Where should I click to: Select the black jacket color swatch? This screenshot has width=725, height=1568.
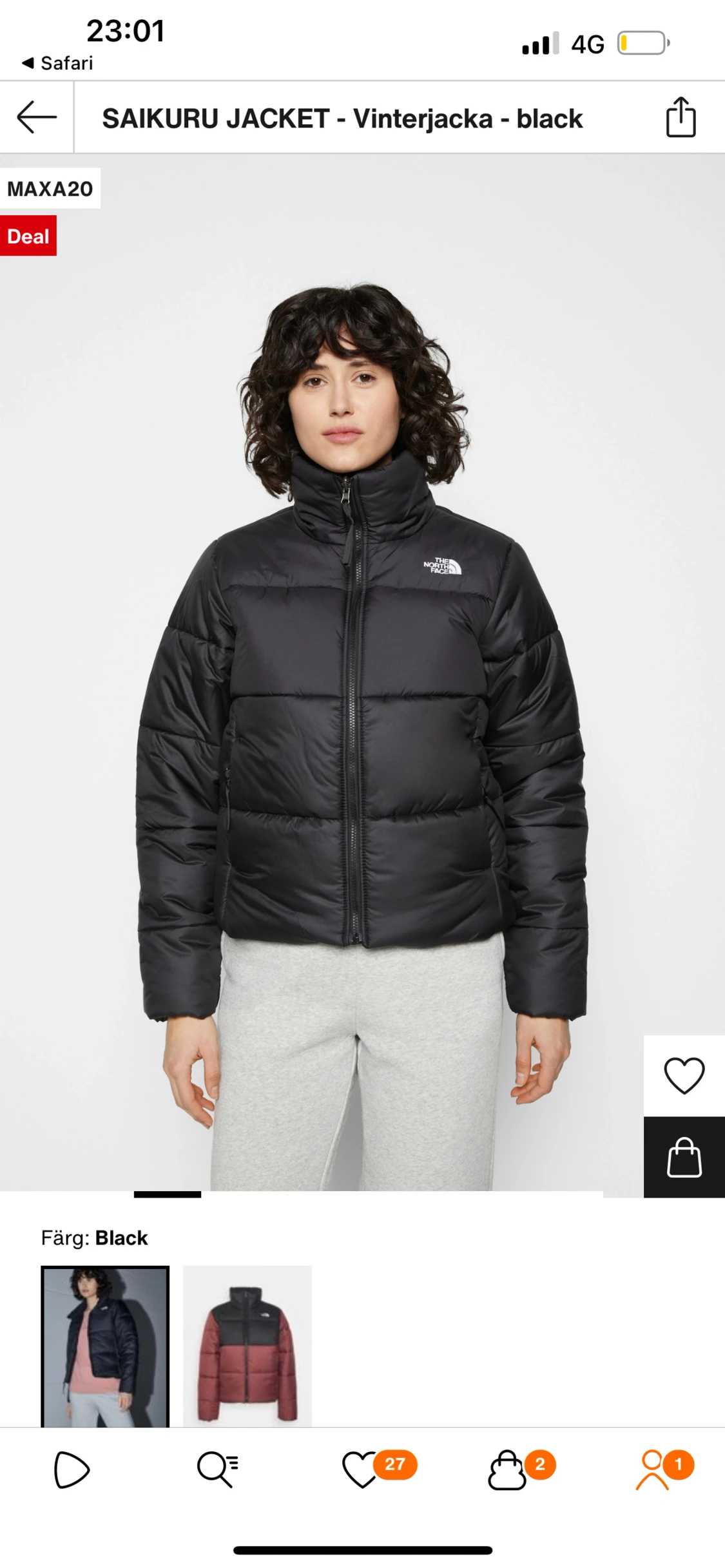pyautogui.click(x=105, y=1346)
